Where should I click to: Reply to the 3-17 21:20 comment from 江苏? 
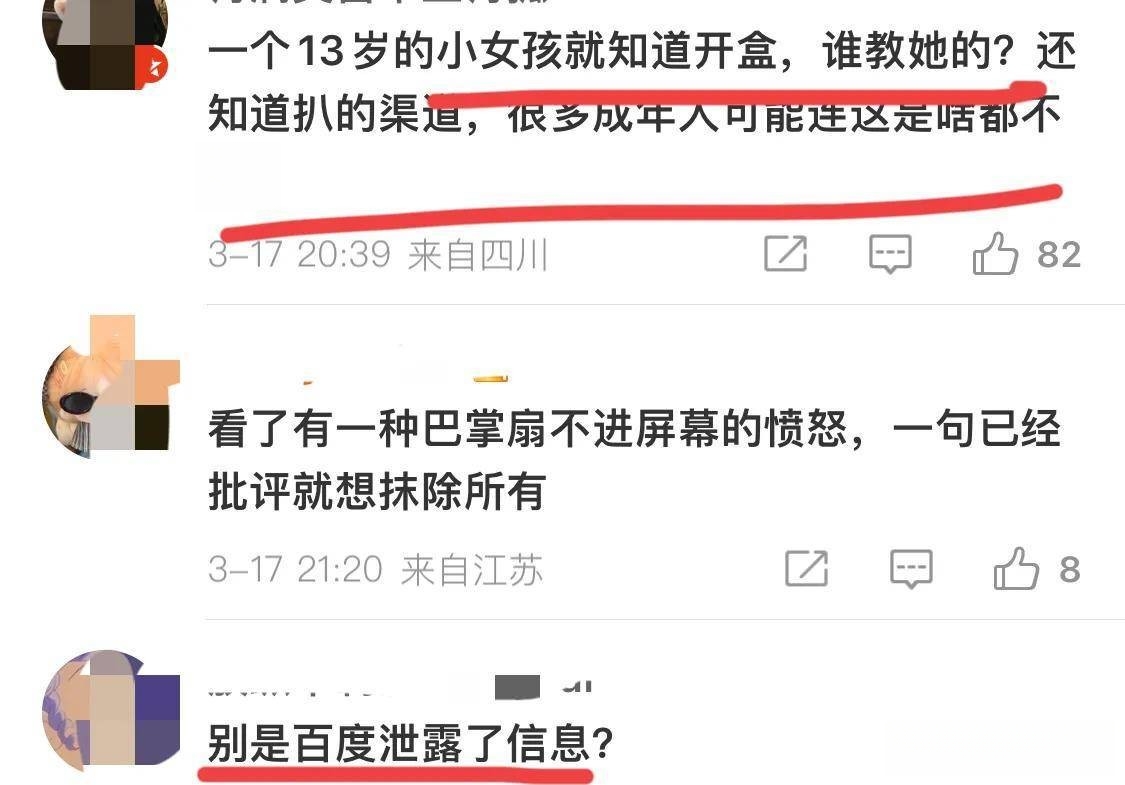click(911, 569)
